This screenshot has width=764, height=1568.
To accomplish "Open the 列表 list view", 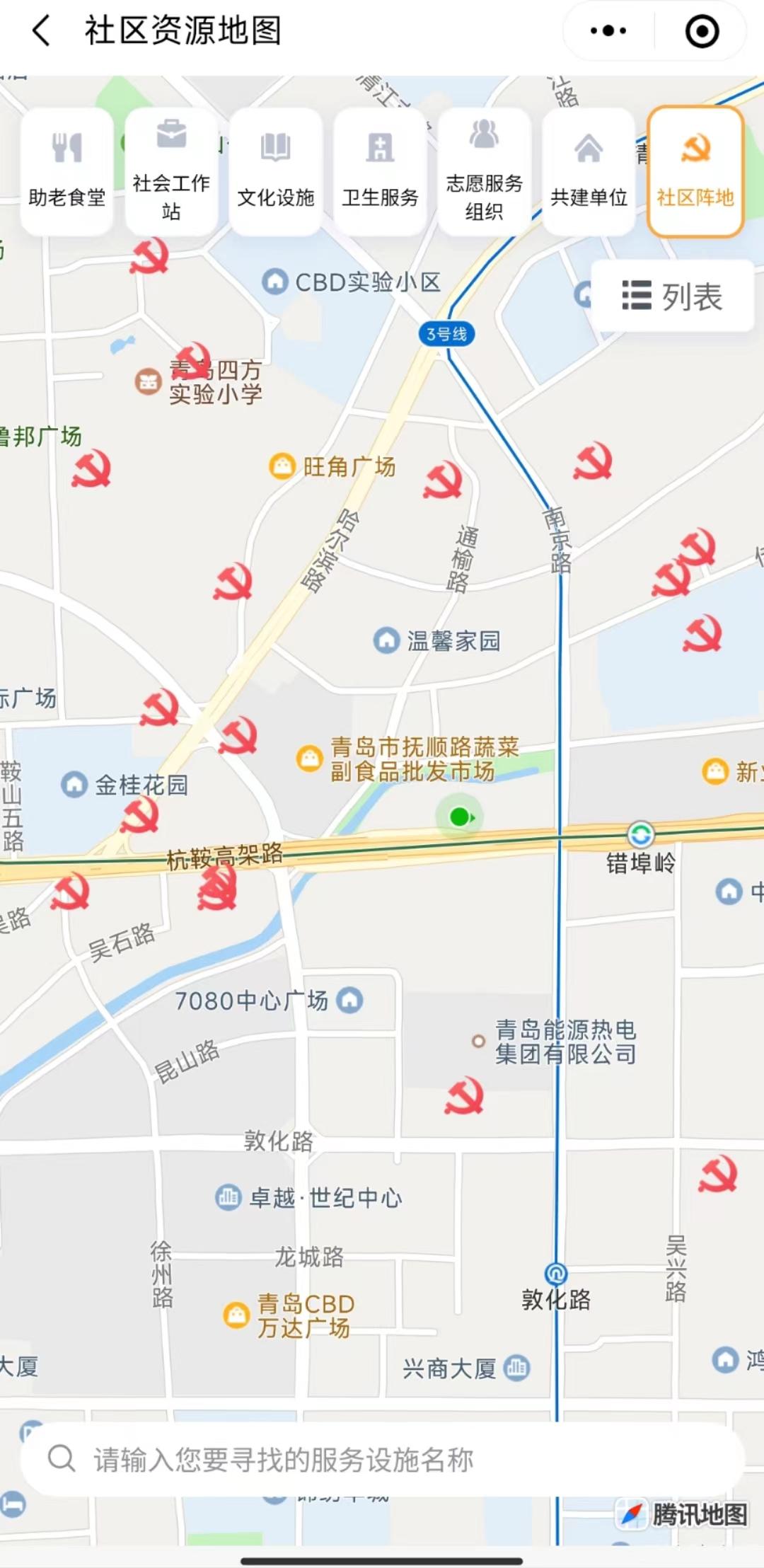I will [672, 296].
